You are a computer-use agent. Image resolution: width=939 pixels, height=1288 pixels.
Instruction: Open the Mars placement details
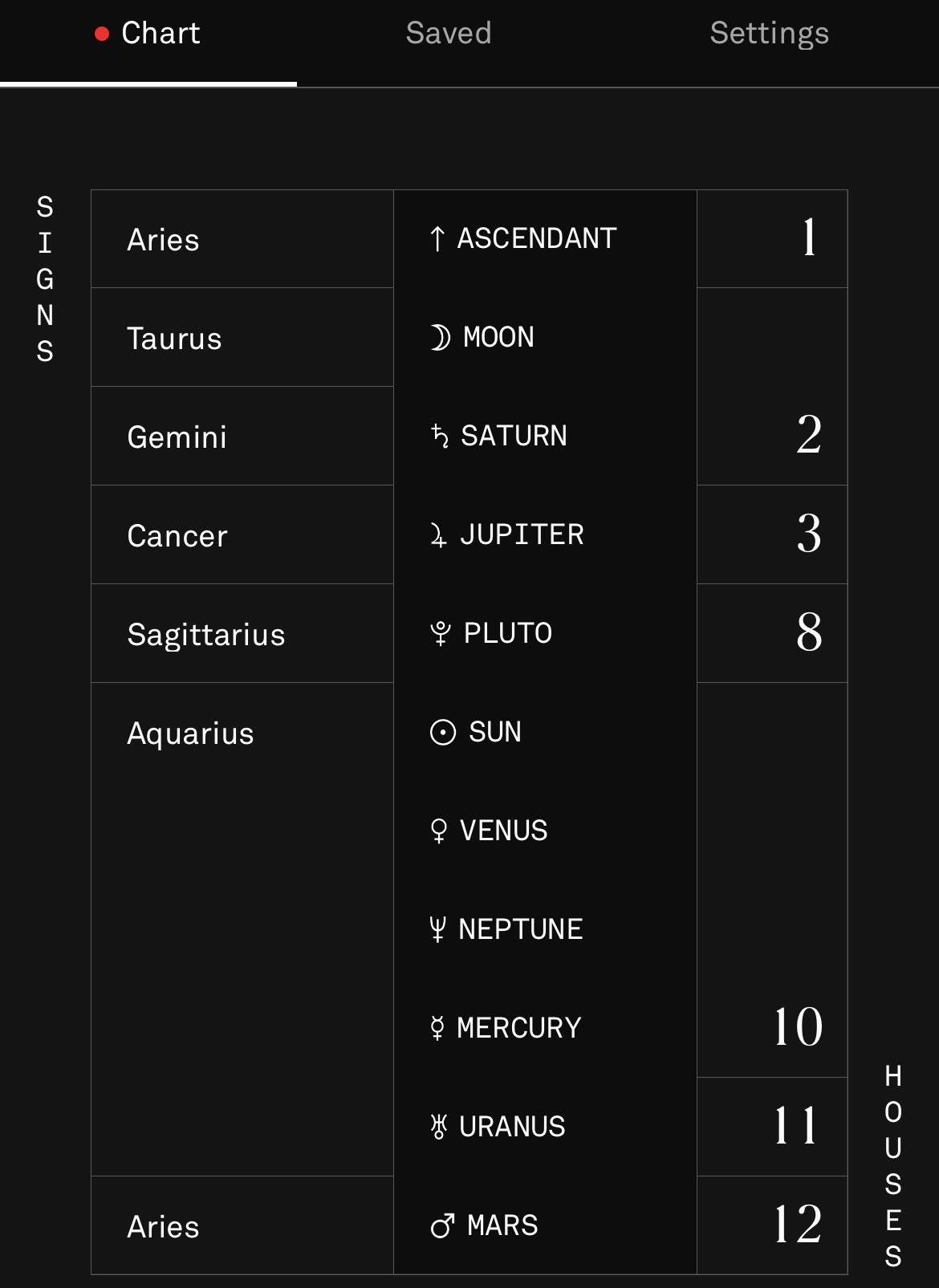[x=545, y=1225]
